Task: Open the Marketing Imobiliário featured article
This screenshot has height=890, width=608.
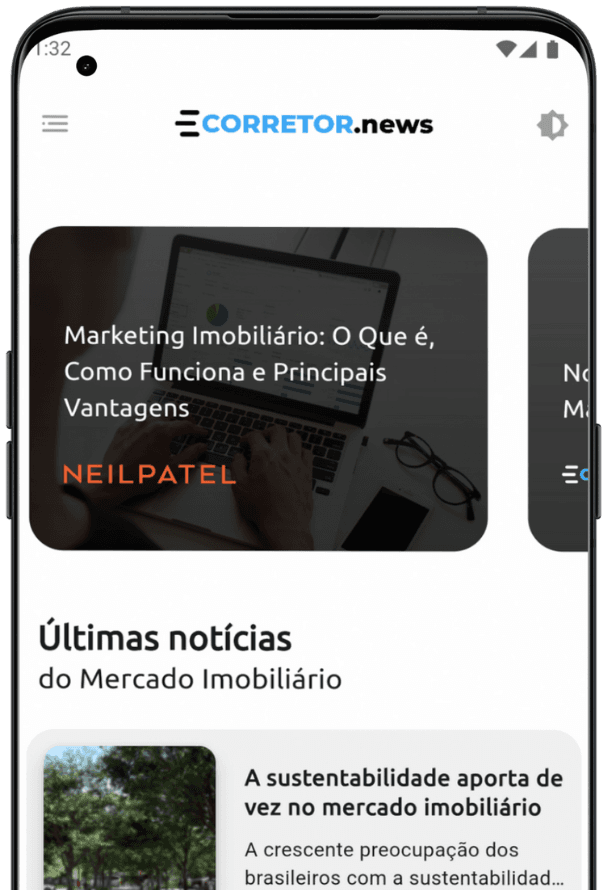Action: pyautogui.click(x=258, y=389)
